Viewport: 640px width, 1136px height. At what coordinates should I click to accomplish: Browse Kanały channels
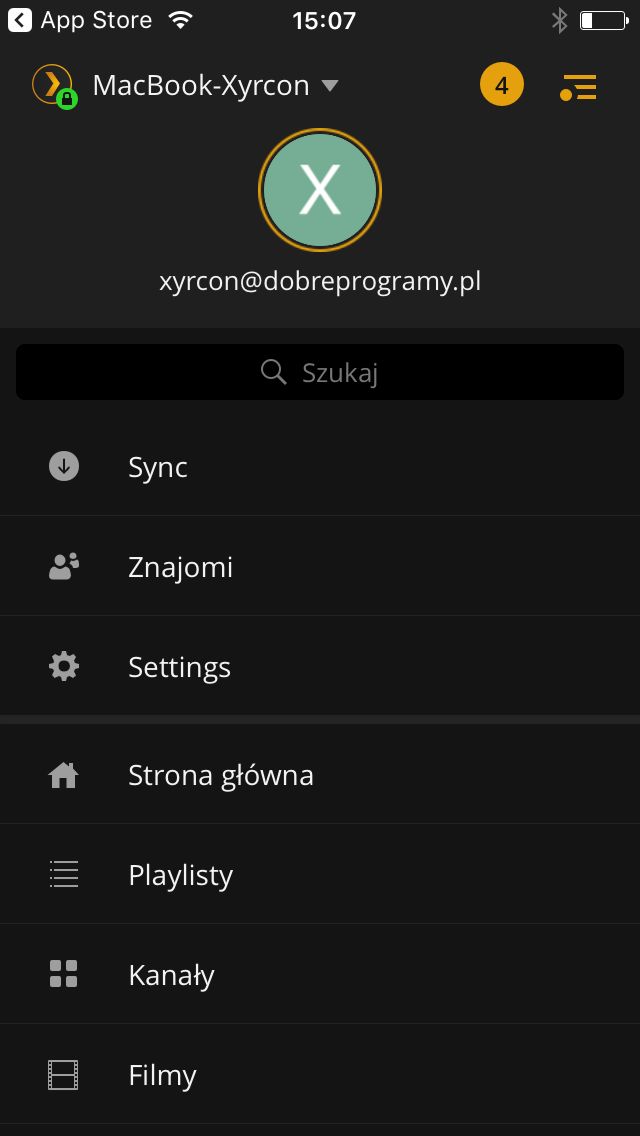tap(320, 974)
